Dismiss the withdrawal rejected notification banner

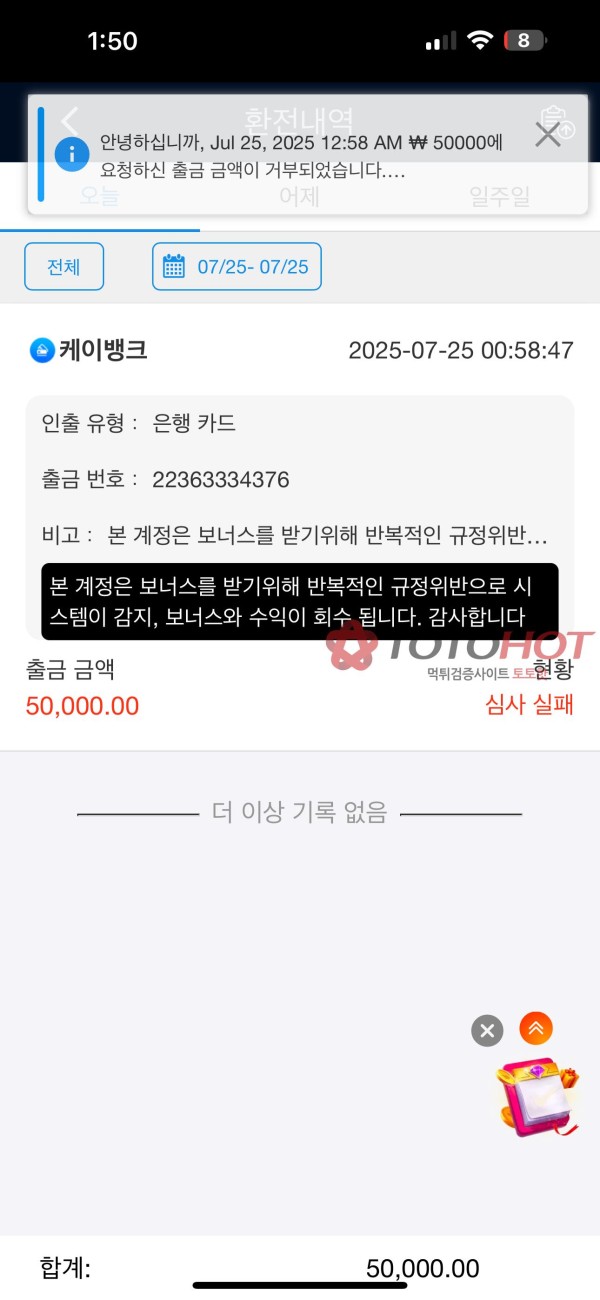point(547,135)
